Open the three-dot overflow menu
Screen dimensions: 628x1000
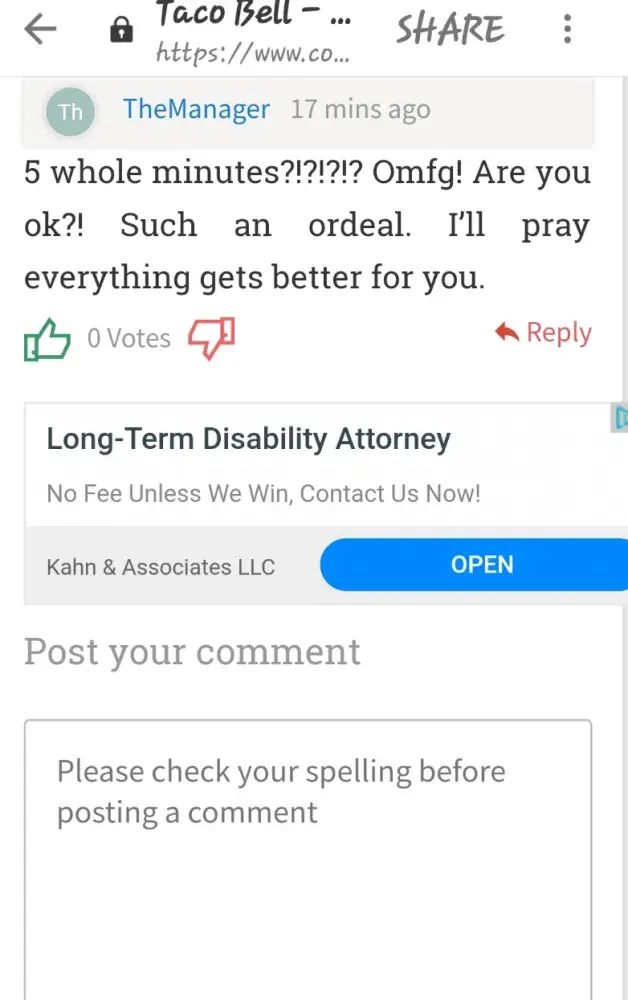pyautogui.click(x=567, y=30)
